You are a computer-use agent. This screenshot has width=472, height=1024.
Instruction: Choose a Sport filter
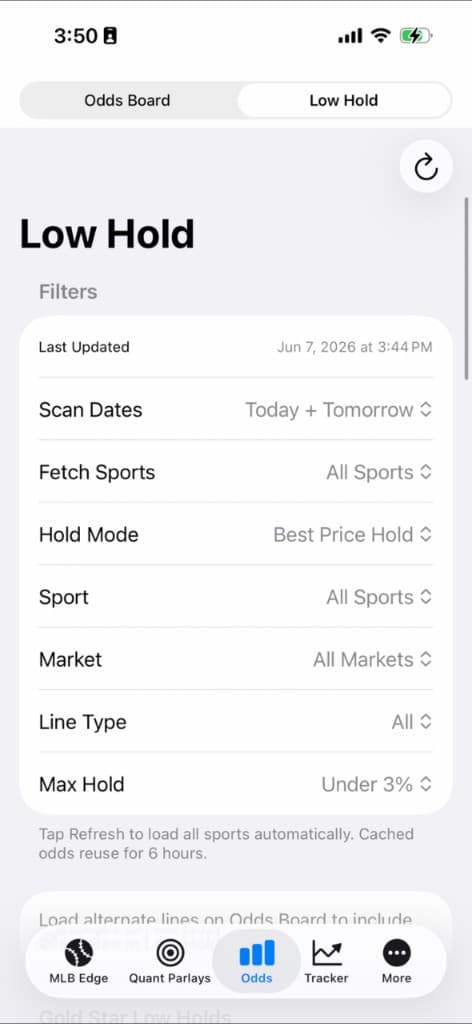coord(236,597)
